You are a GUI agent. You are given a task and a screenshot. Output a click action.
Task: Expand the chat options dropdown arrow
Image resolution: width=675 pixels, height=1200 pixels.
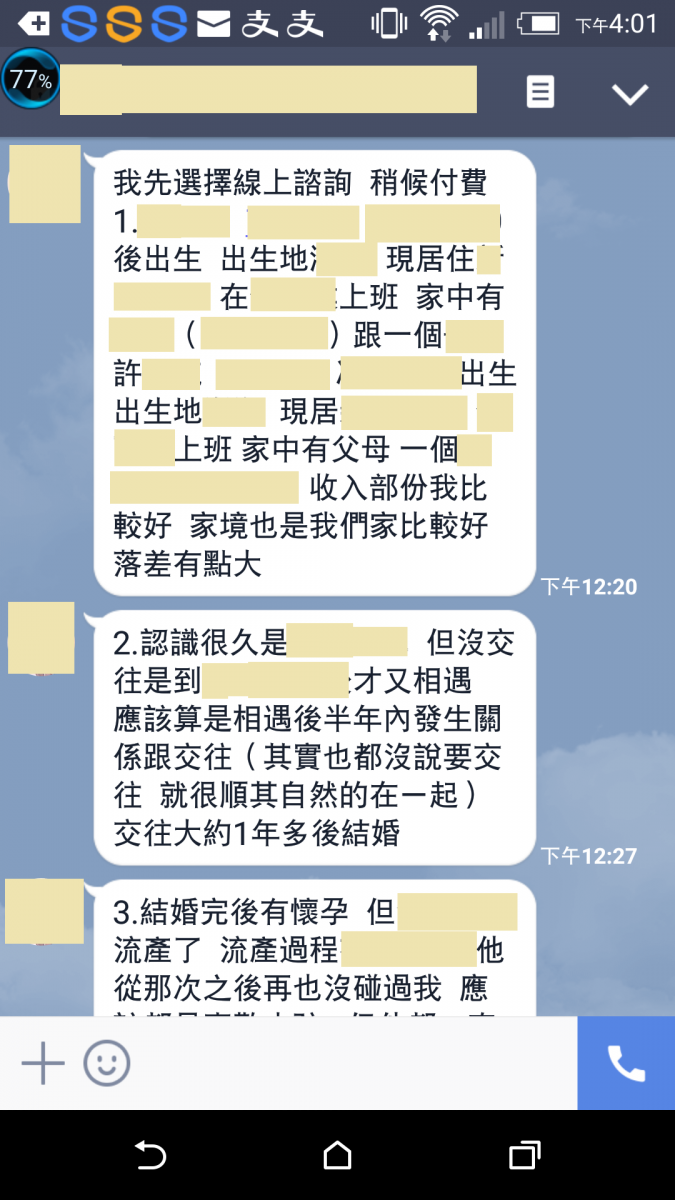point(630,94)
